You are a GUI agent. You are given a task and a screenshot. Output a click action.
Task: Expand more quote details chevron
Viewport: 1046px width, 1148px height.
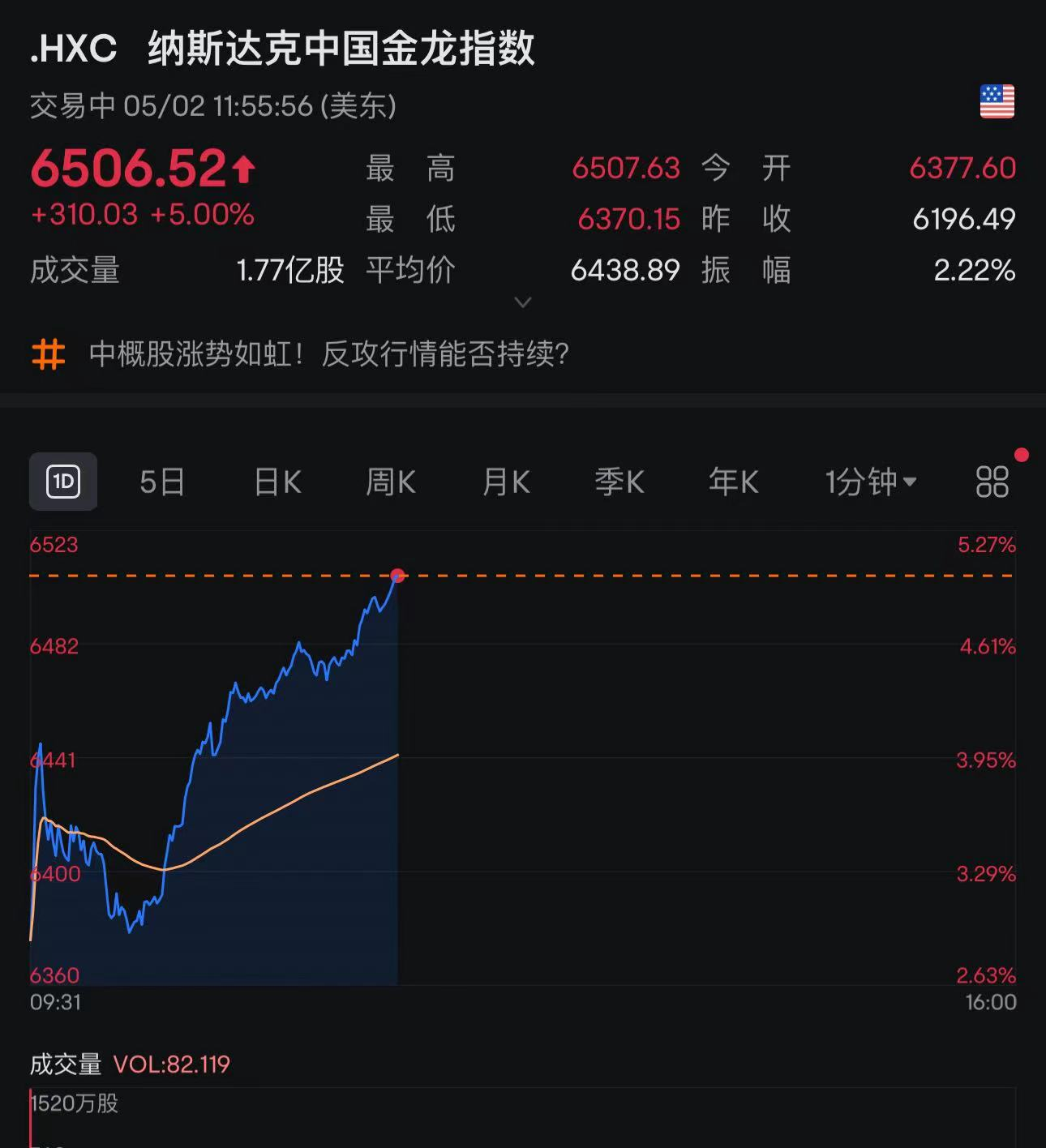[523, 302]
